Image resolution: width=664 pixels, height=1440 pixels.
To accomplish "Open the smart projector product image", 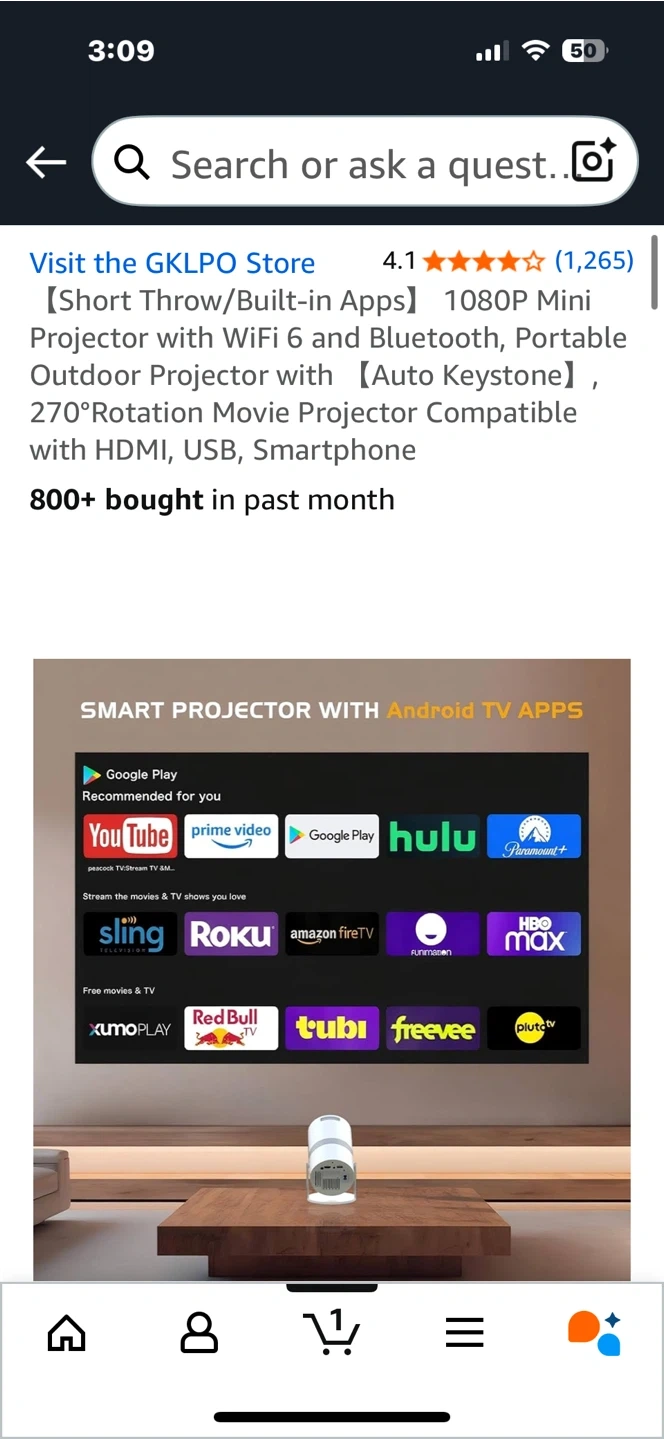I will coord(332,969).
